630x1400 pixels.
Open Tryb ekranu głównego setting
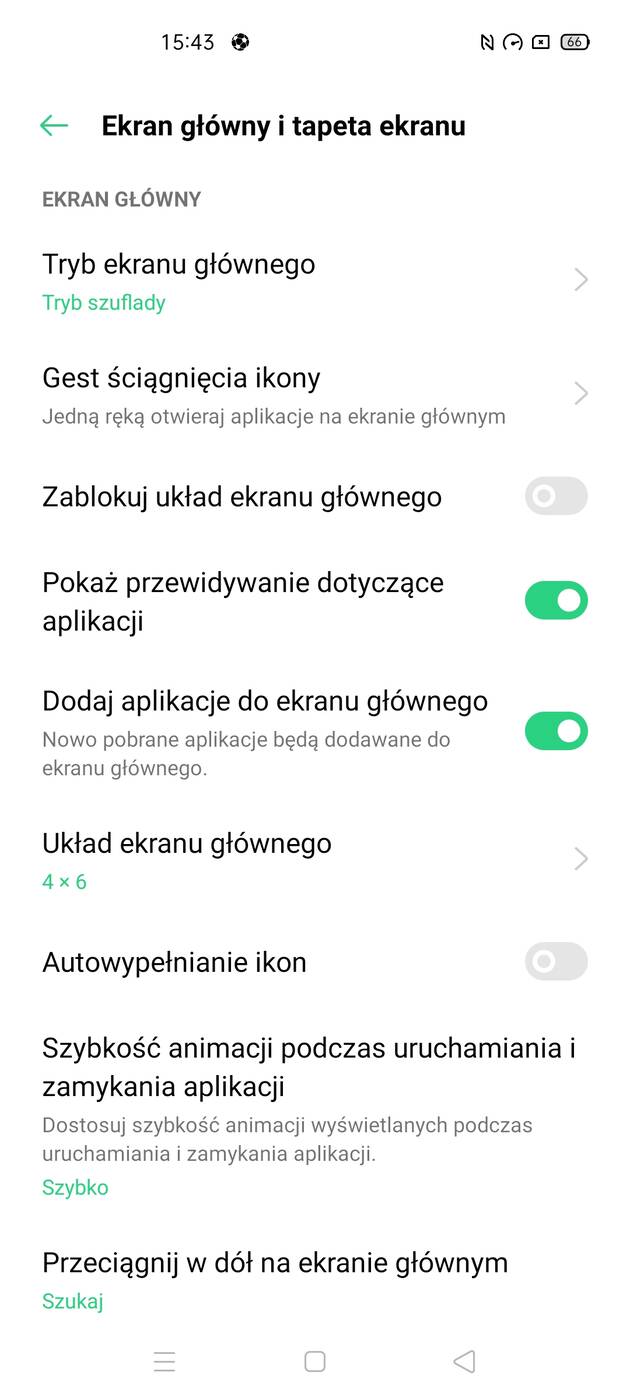coord(300,281)
